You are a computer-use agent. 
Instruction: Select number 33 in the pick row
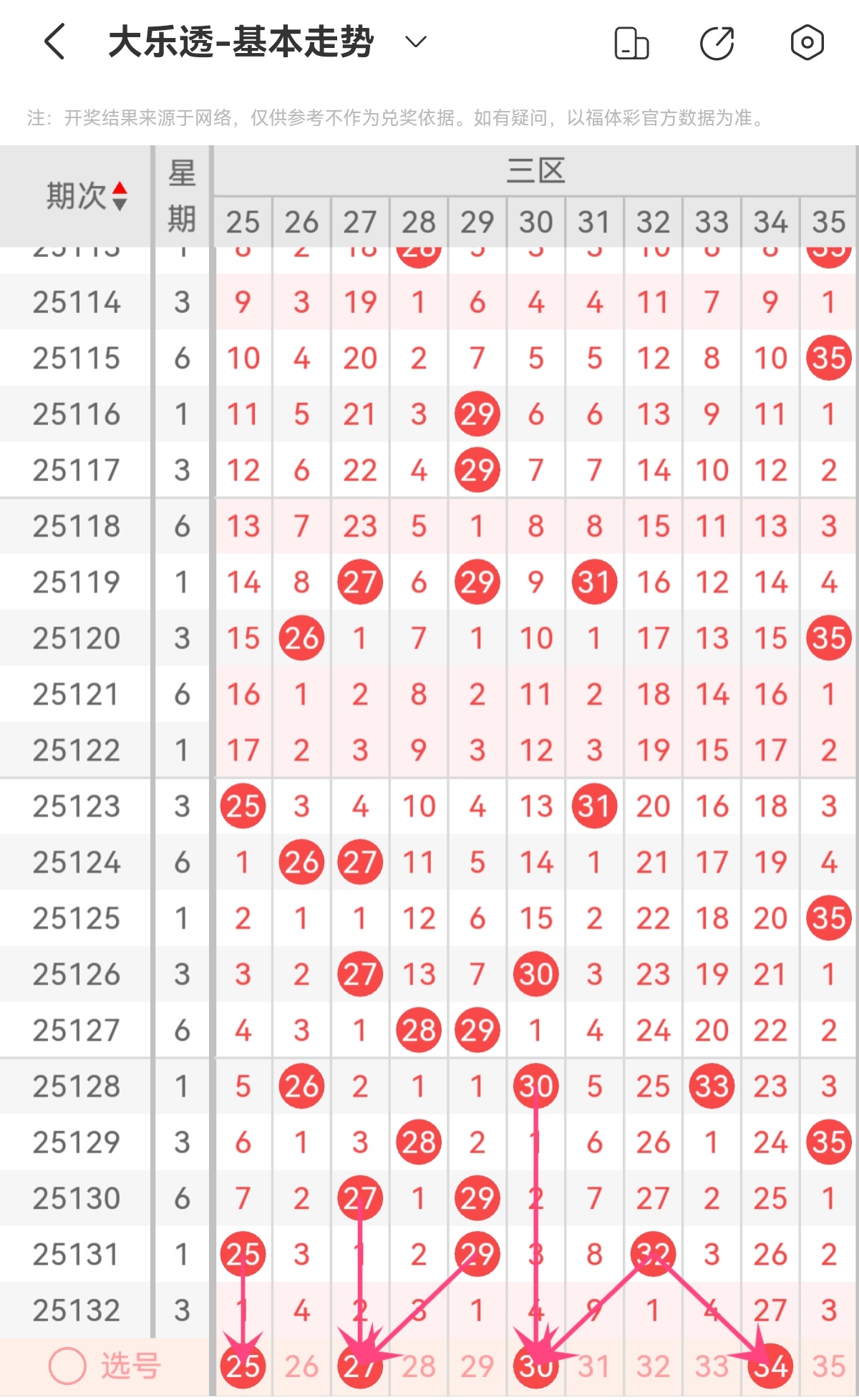712,1366
